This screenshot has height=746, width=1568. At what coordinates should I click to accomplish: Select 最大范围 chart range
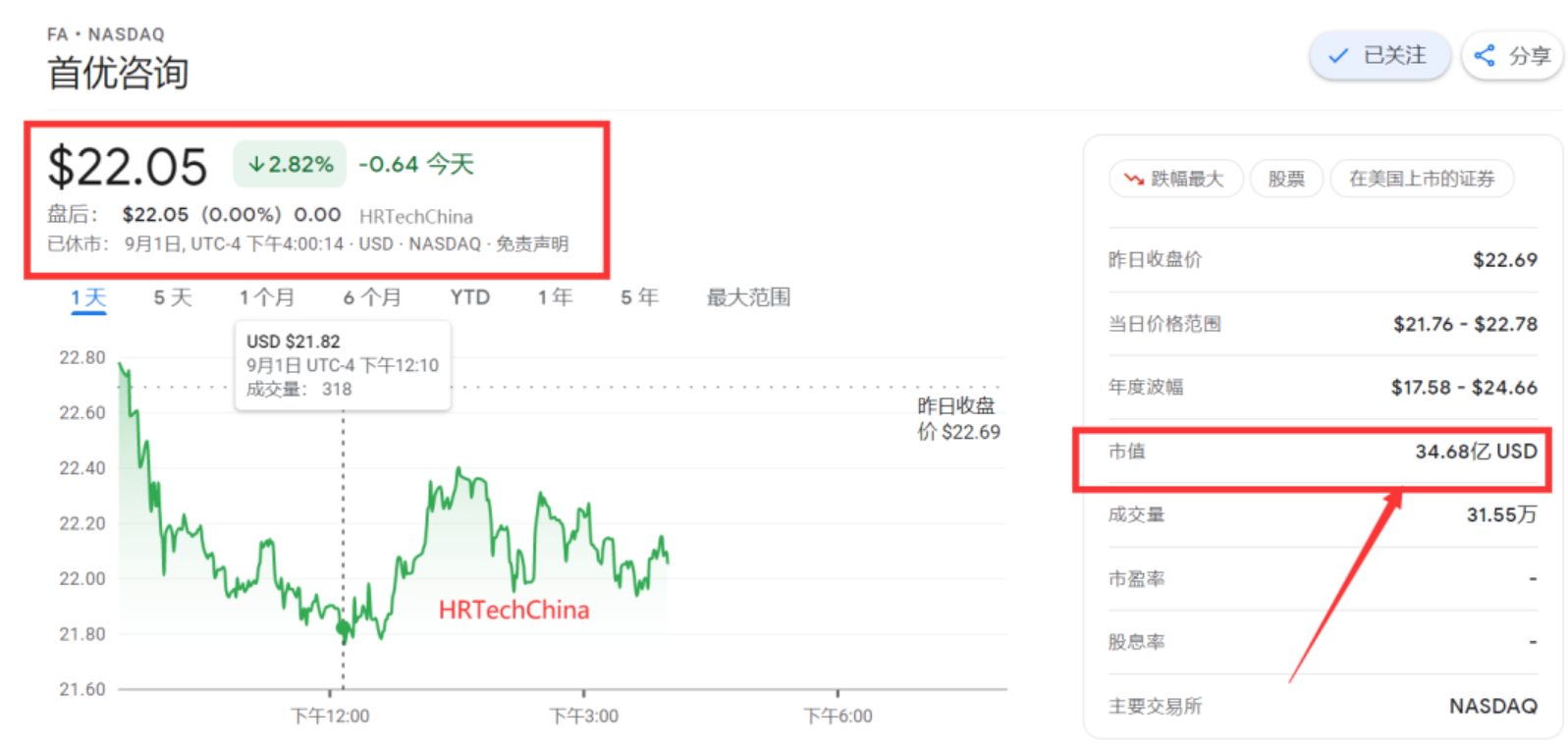(x=748, y=297)
